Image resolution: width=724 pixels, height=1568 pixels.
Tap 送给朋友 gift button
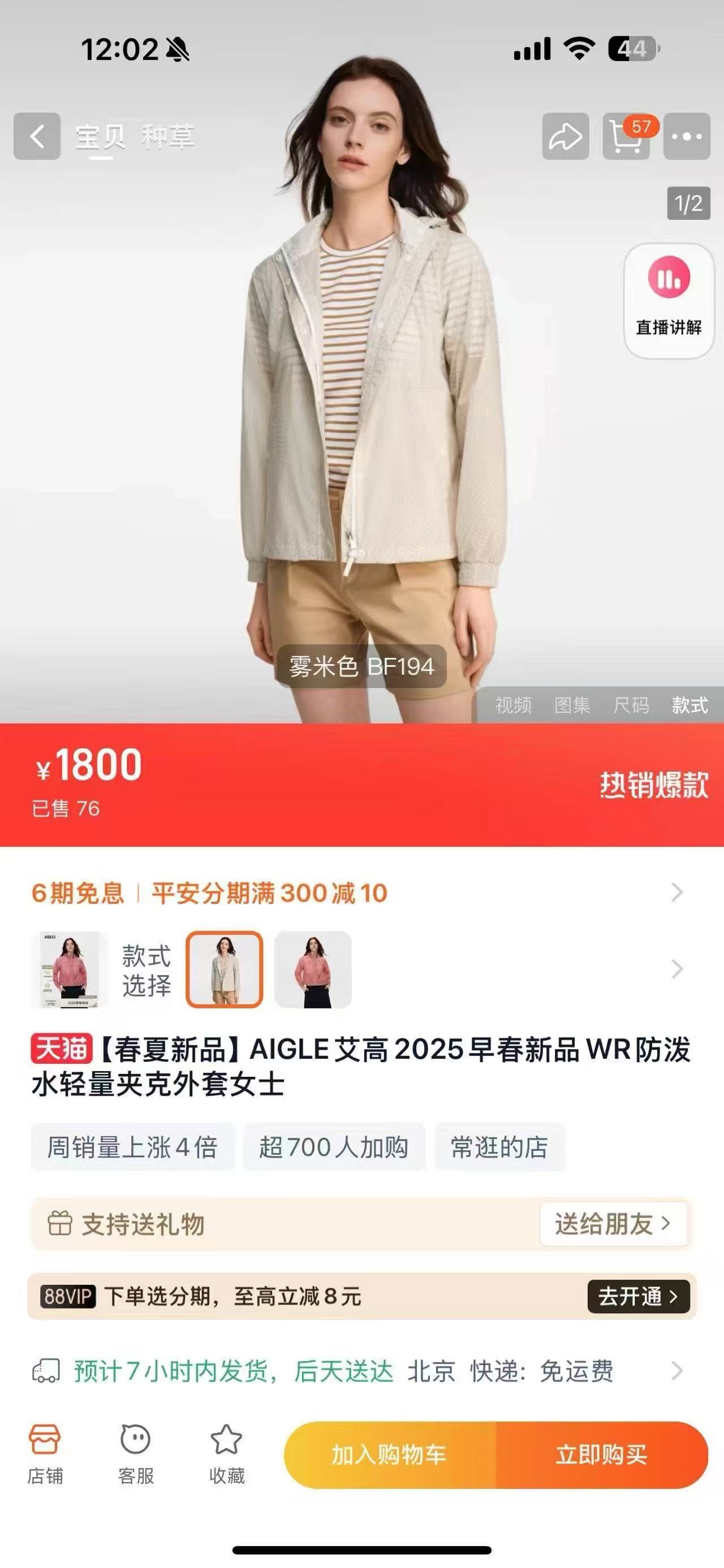tap(613, 1223)
